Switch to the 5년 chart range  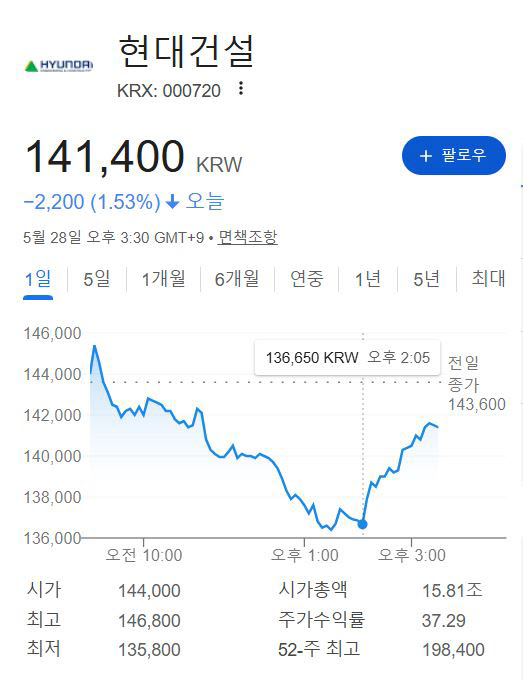[x=426, y=278]
